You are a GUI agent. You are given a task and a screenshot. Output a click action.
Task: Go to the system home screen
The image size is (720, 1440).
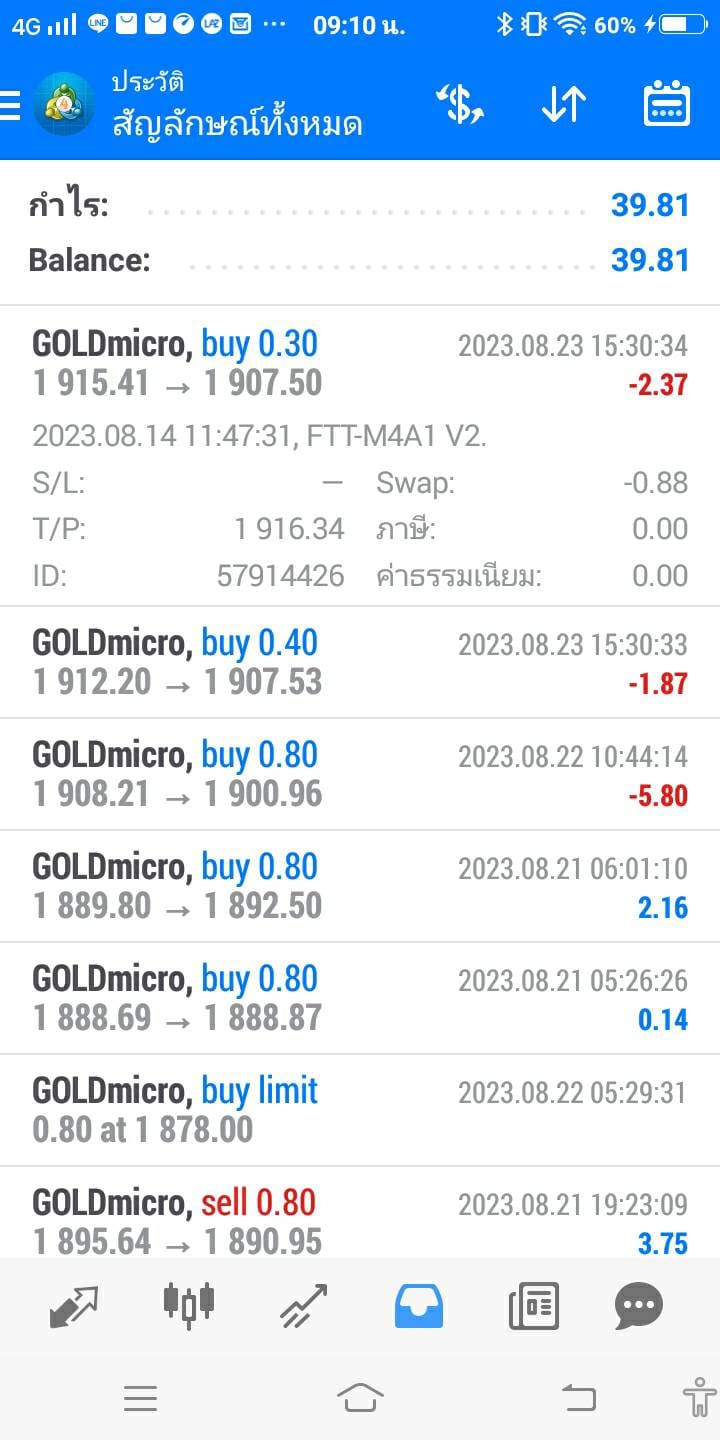coord(360,1397)
